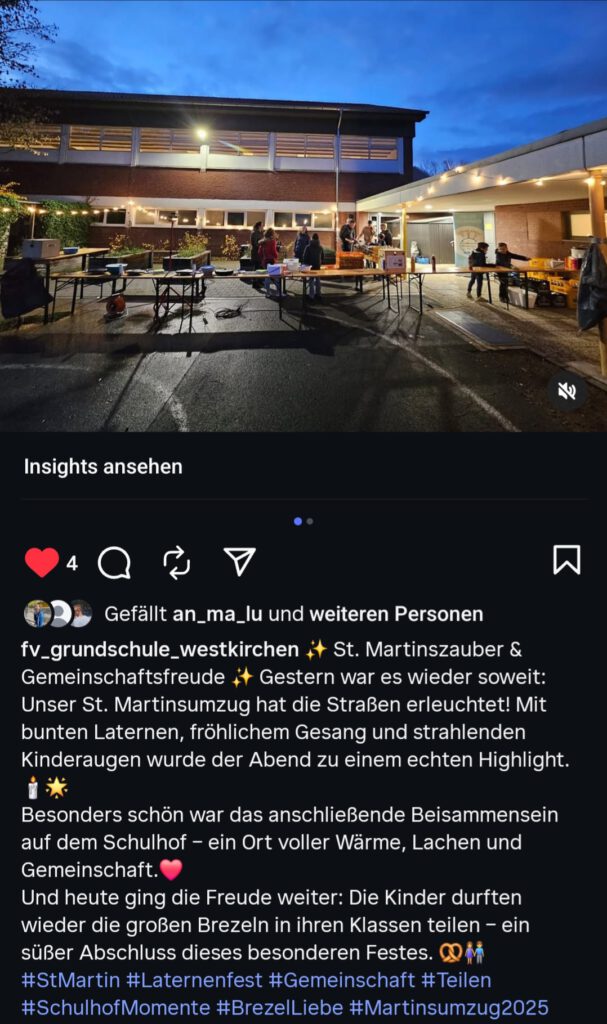Share the post via paper plane icon
The image size is (607, 1024).
click(240, 561)
